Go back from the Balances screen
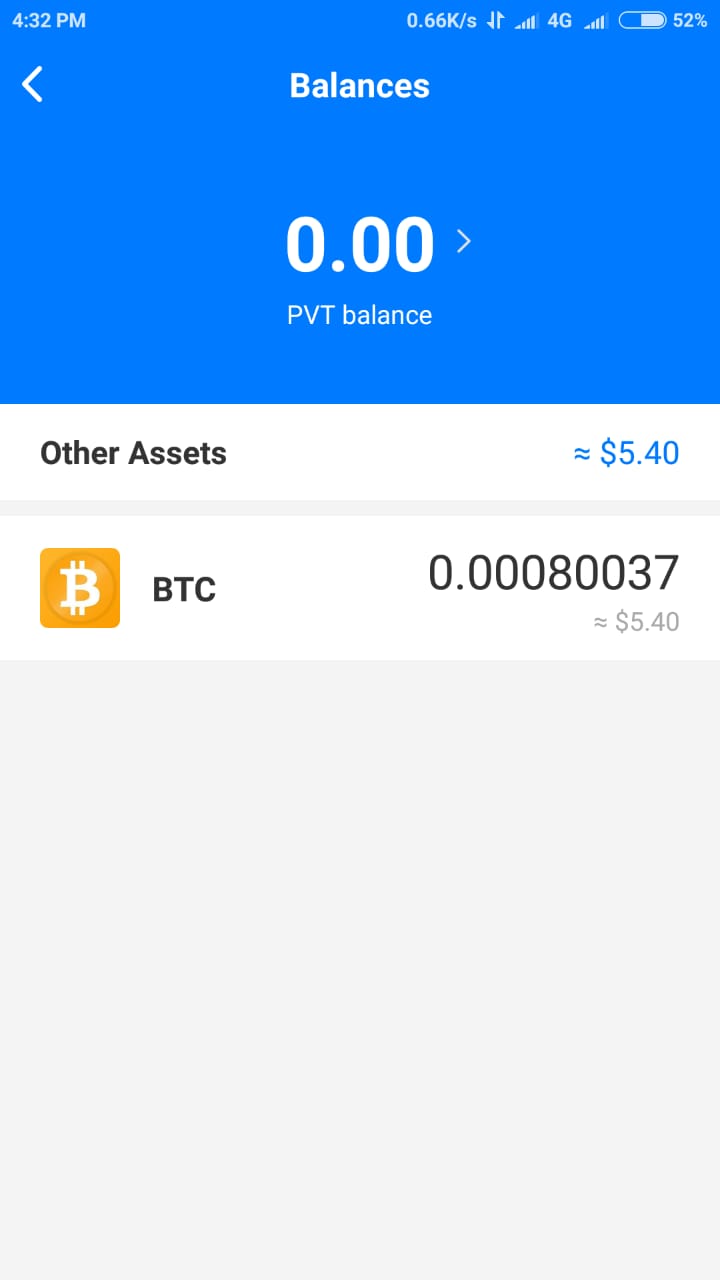Screen dimensions: 720x1280 coord(33,85)
